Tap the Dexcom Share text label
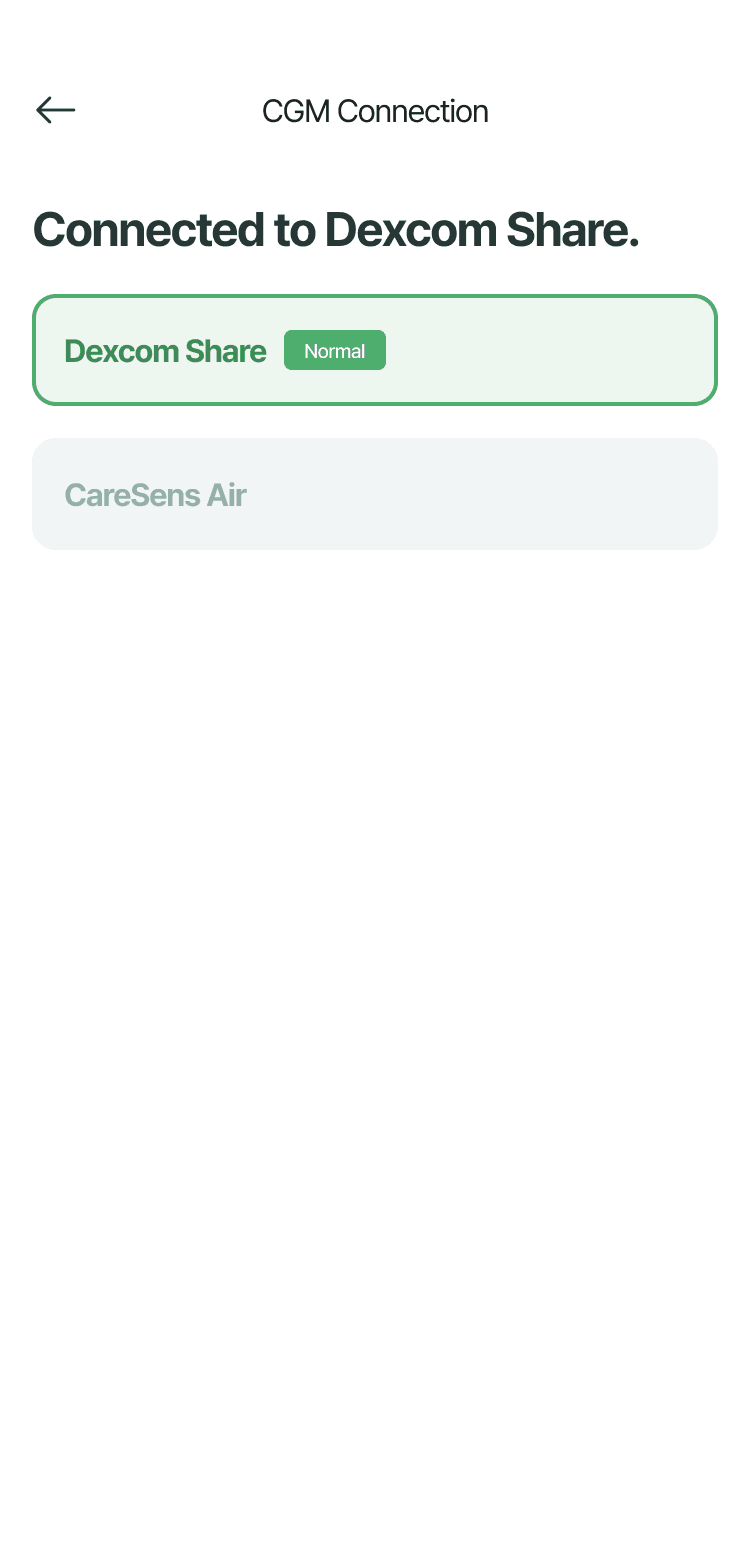This screenshot has width=750, height=1564. point(165,350)
